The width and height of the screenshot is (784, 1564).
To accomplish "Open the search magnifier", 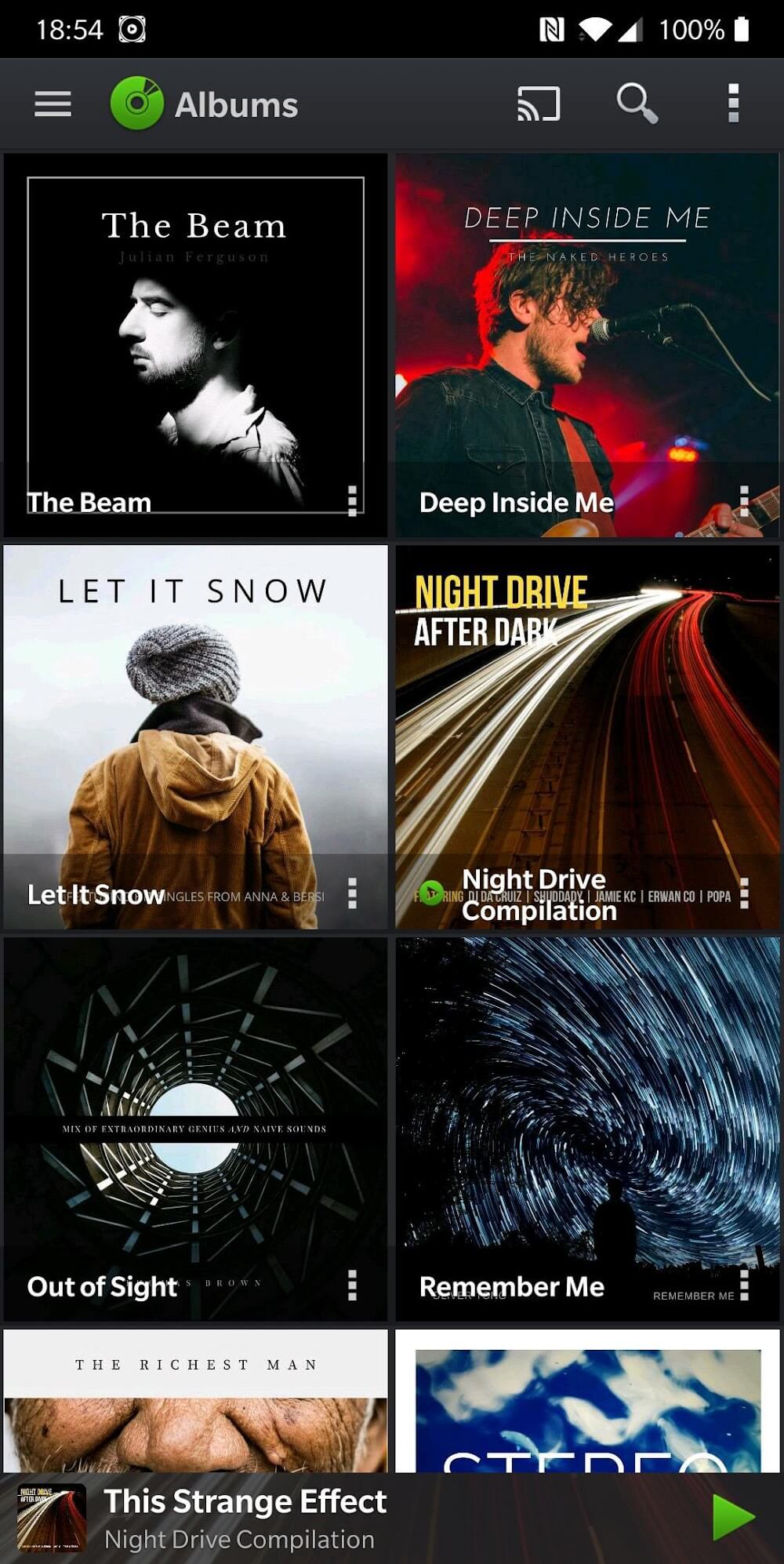I will tap(636, 104).
